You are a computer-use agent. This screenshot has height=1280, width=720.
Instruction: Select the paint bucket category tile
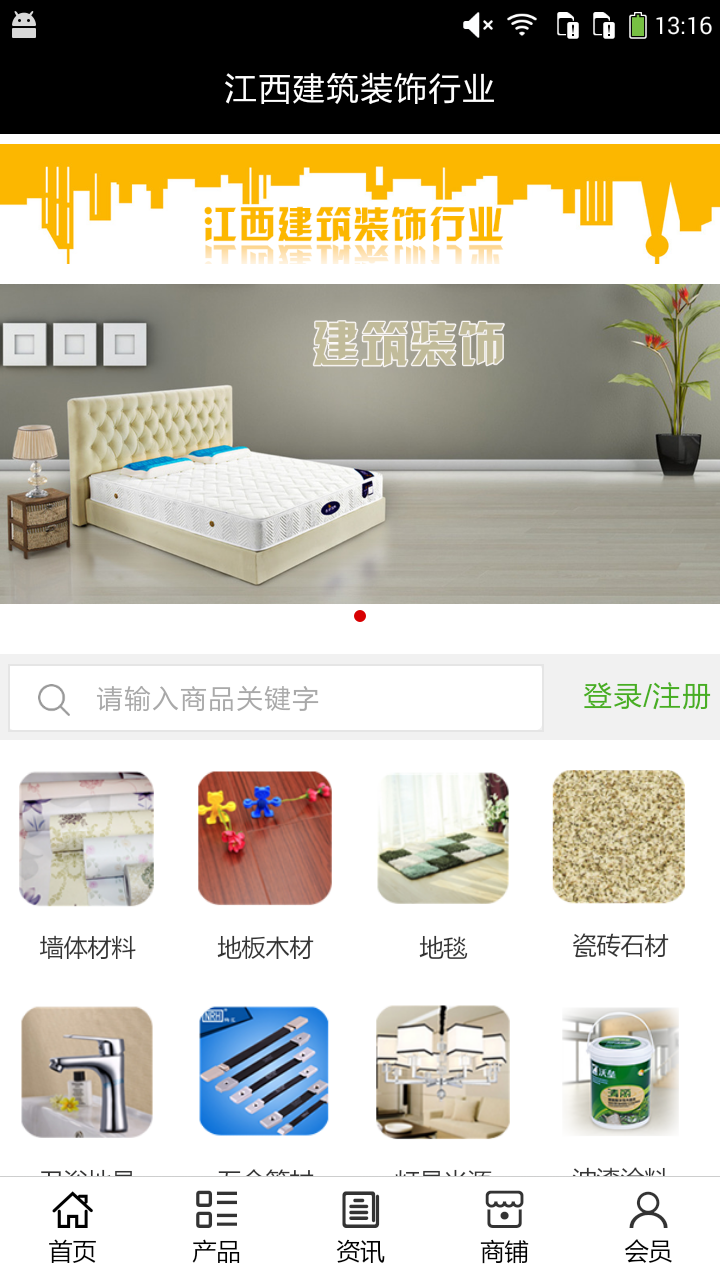[619, 1071]
